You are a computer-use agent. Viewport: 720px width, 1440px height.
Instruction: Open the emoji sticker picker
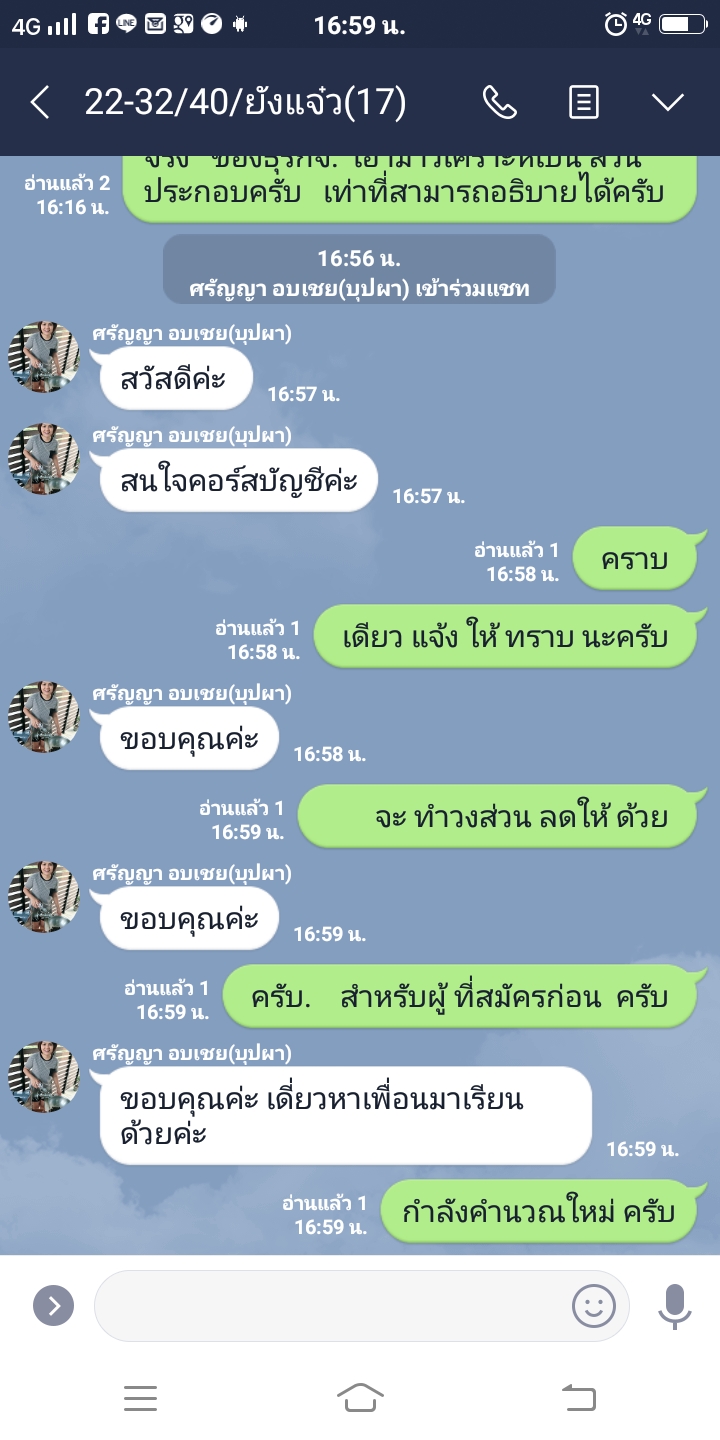point(593,1305)
